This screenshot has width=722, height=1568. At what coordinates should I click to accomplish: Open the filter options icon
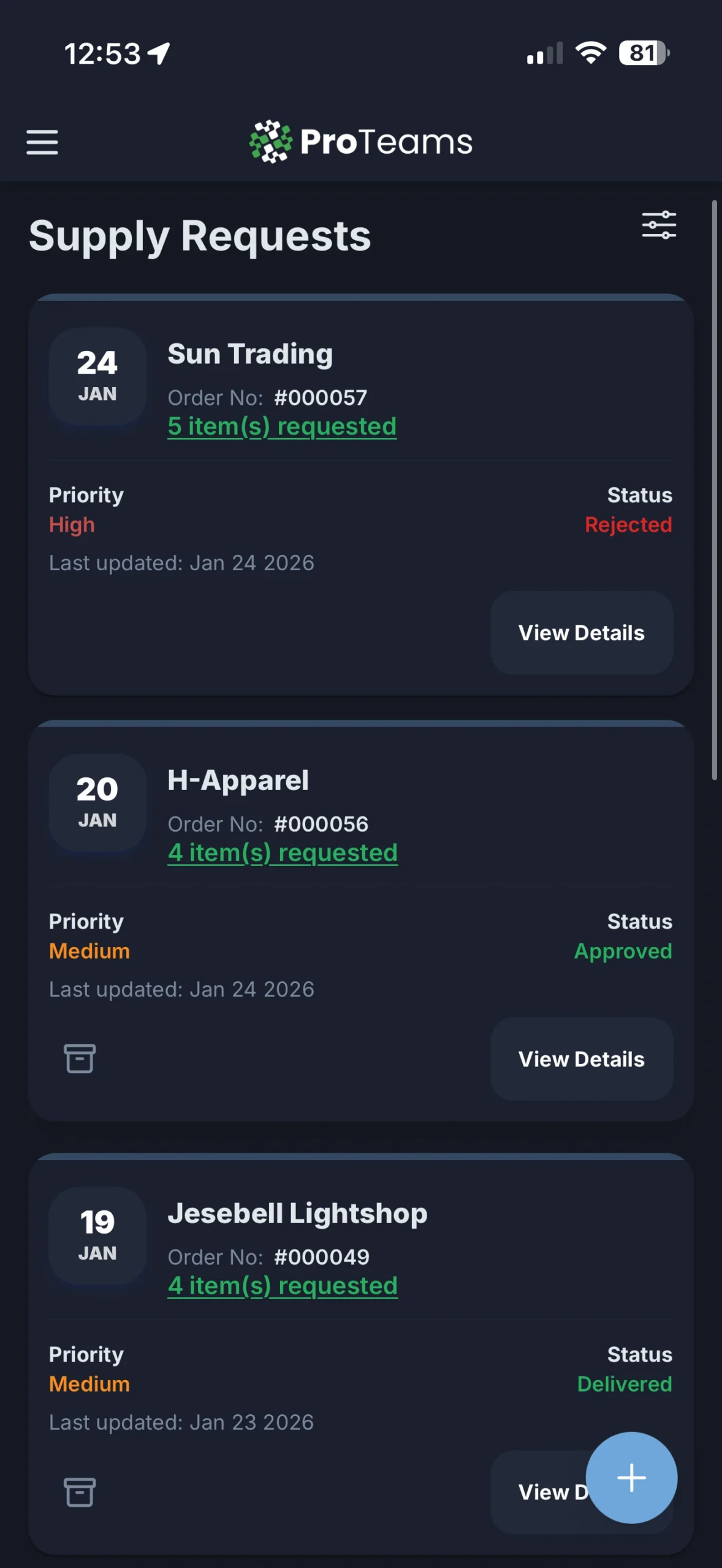(x=659, y=225)
